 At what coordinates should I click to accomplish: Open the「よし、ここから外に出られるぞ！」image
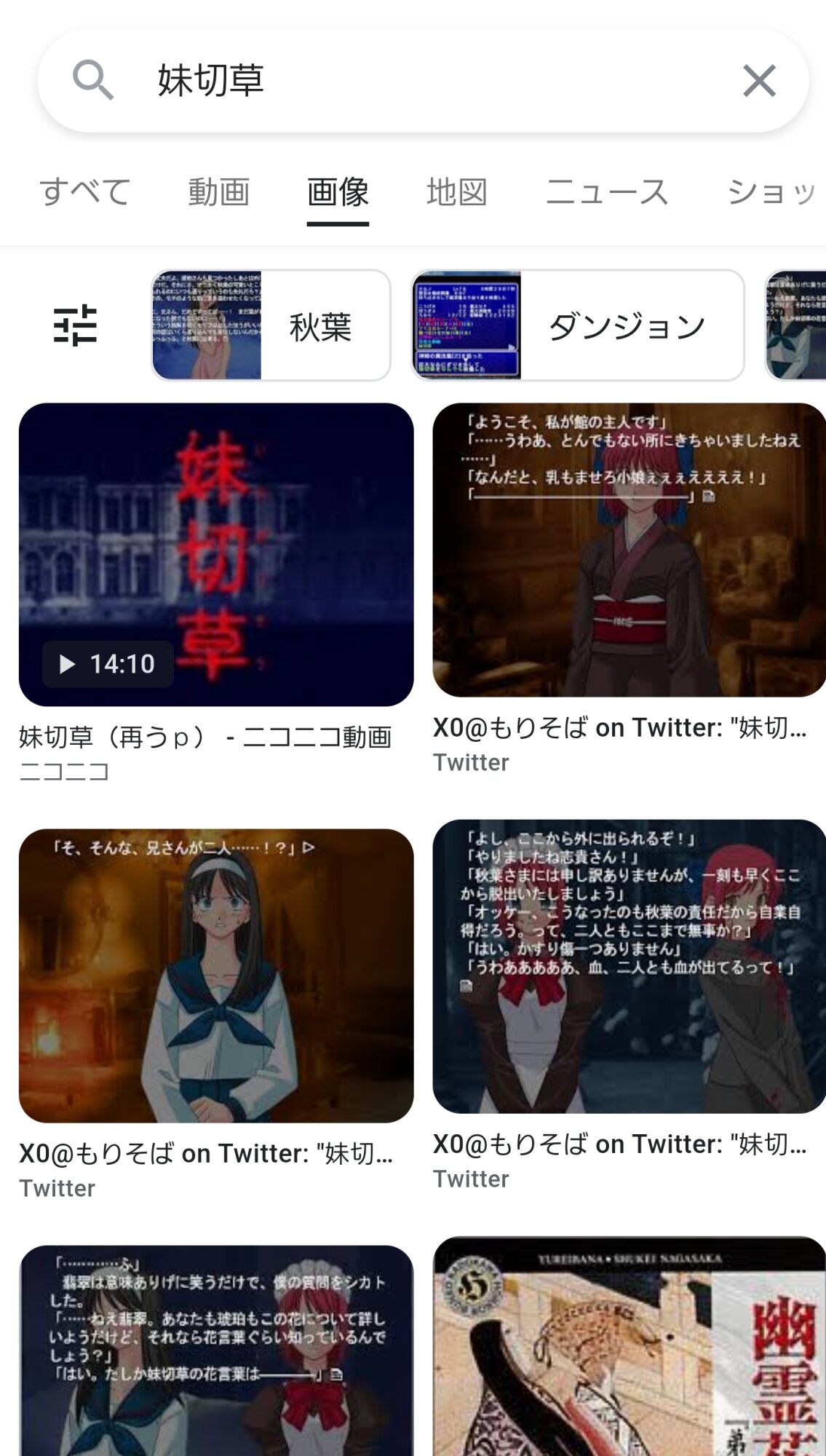click(629, 966)
